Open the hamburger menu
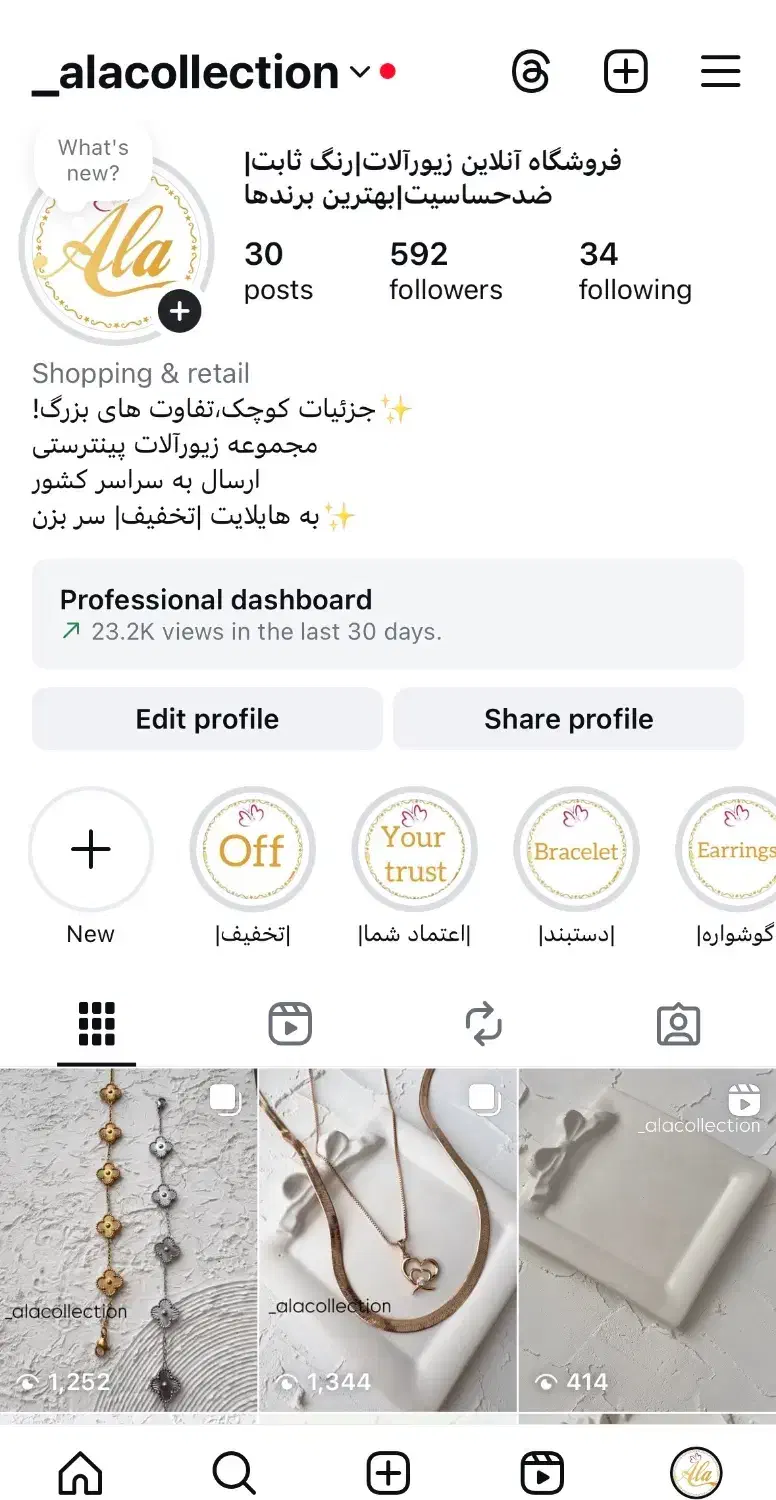776x1500 pixels. point(720,72)
